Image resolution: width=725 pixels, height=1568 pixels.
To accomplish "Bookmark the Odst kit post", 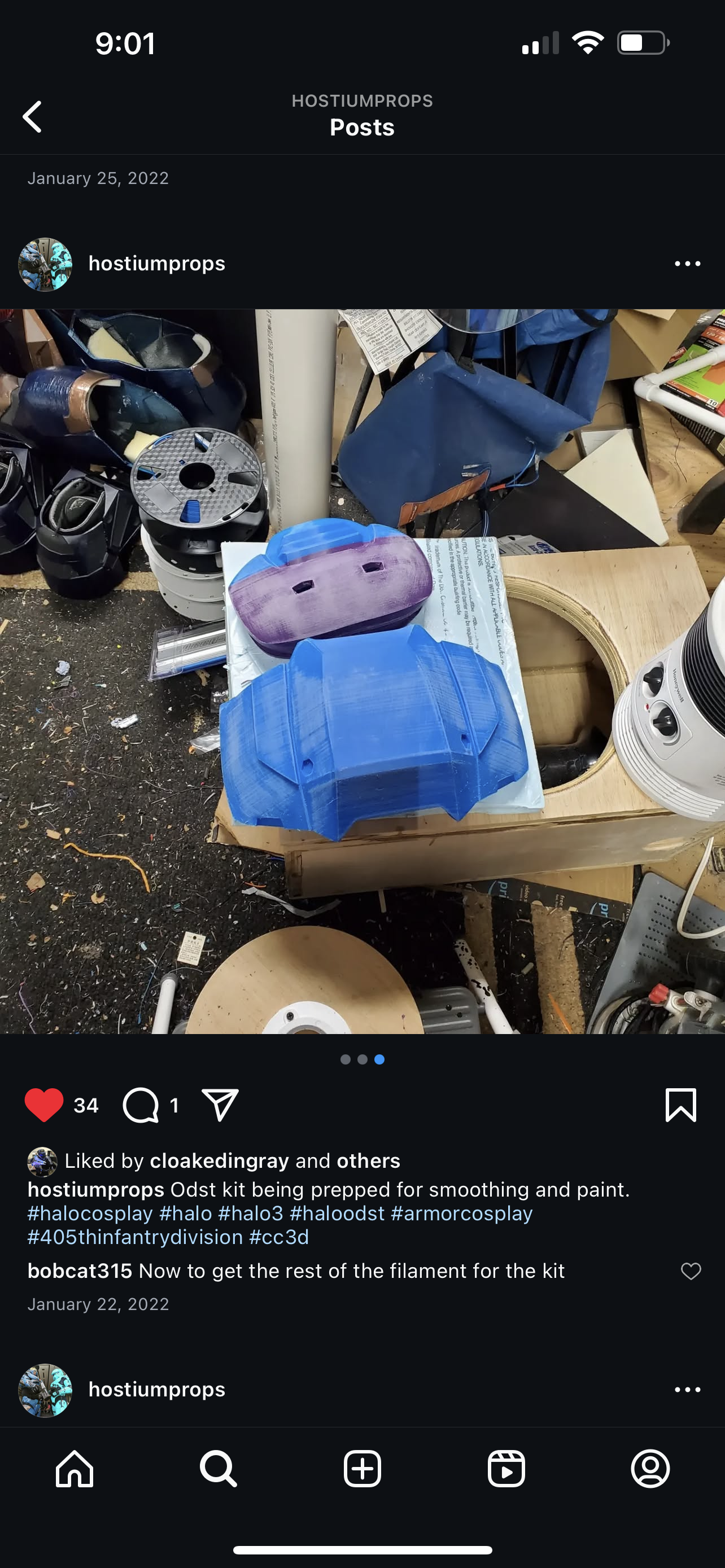I will pyautogui.click(x=680, y=1105).
